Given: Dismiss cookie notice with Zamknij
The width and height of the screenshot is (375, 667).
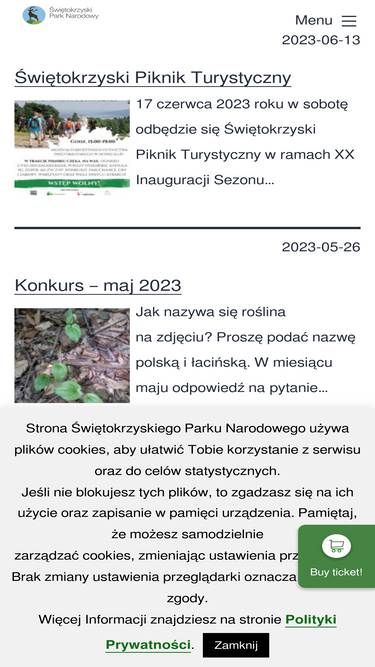Looking at the screenshot, I should click(236, 645).
